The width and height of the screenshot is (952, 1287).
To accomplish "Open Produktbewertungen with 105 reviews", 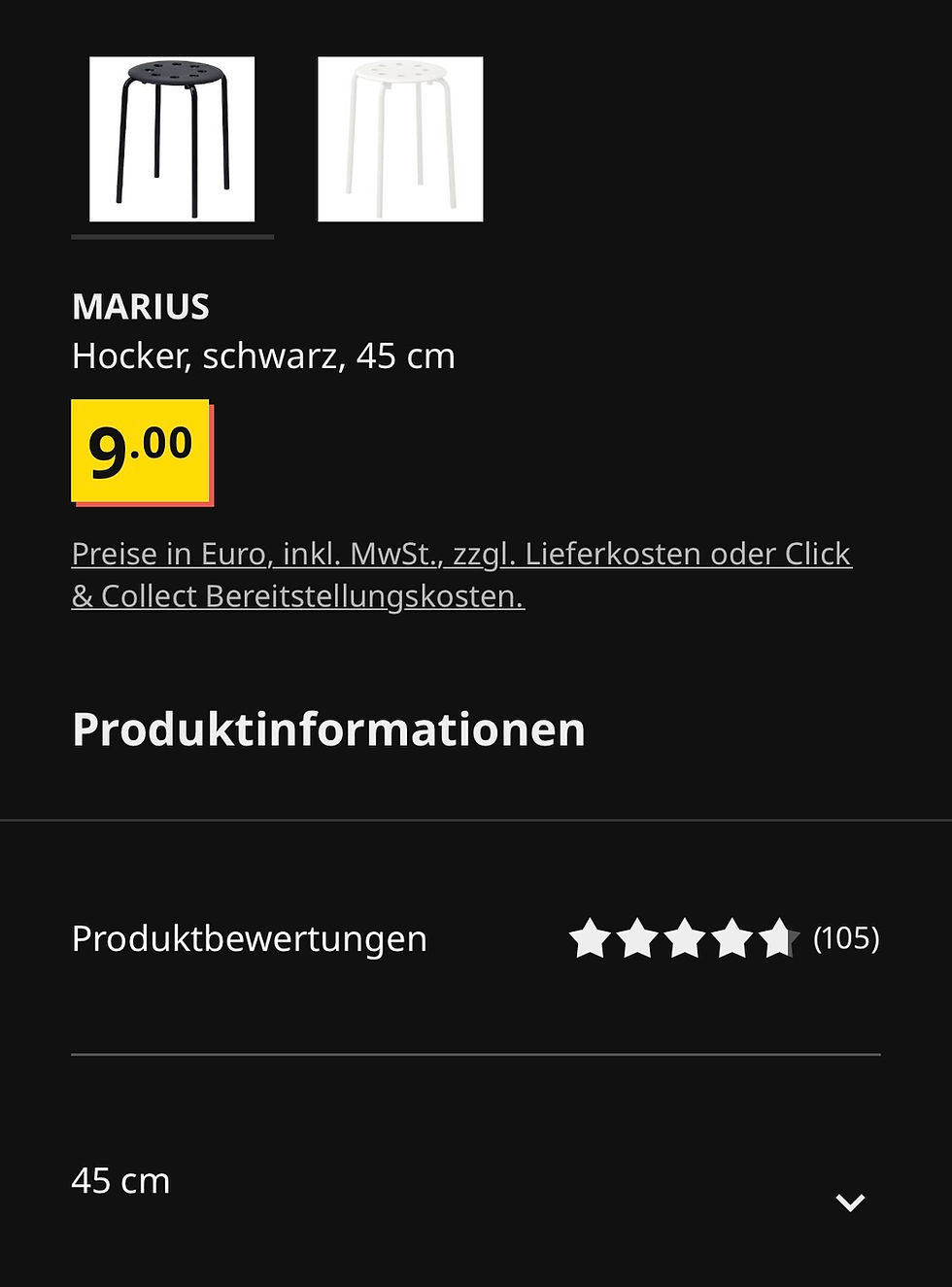I will [x=475, y=938].
